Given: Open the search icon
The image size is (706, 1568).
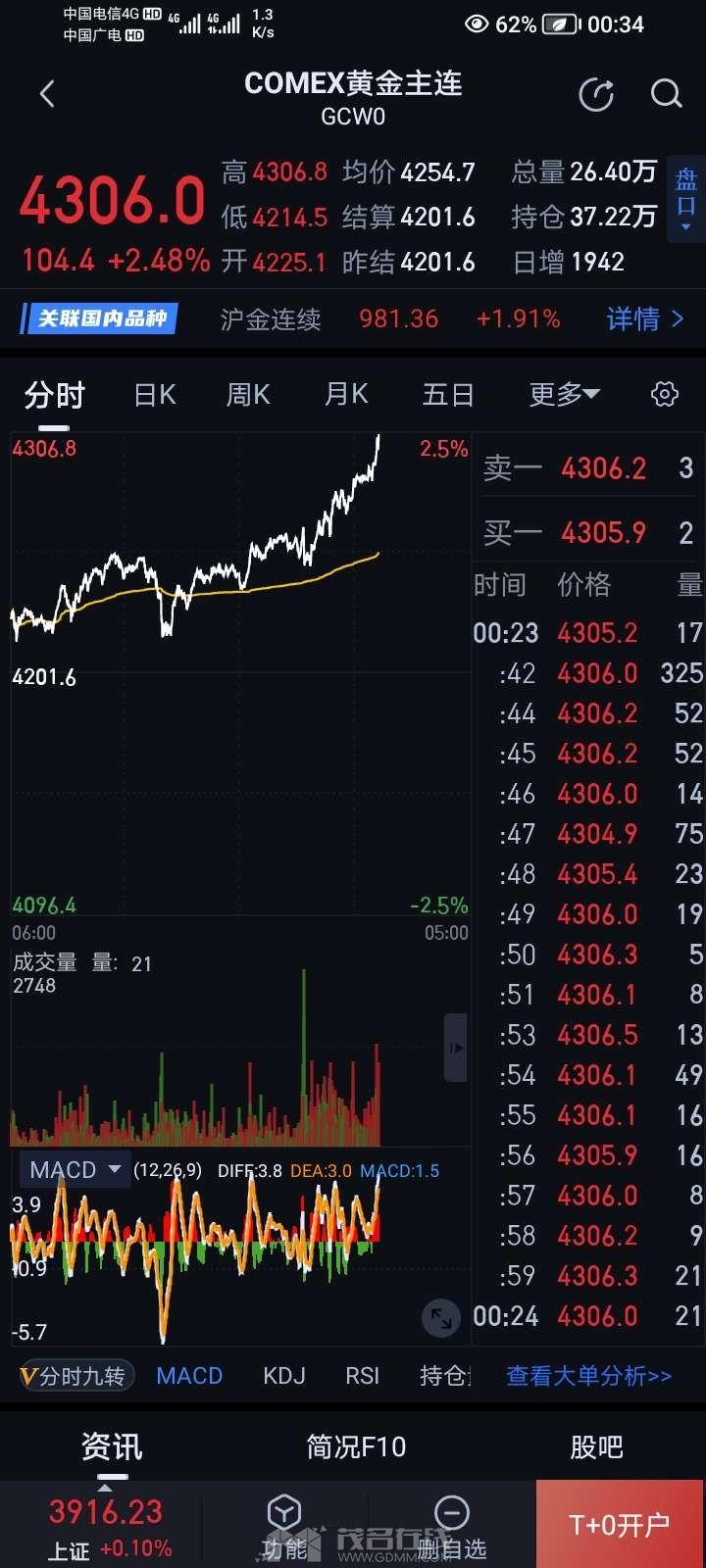Looking at the screenshot, I should pos(666,94).
